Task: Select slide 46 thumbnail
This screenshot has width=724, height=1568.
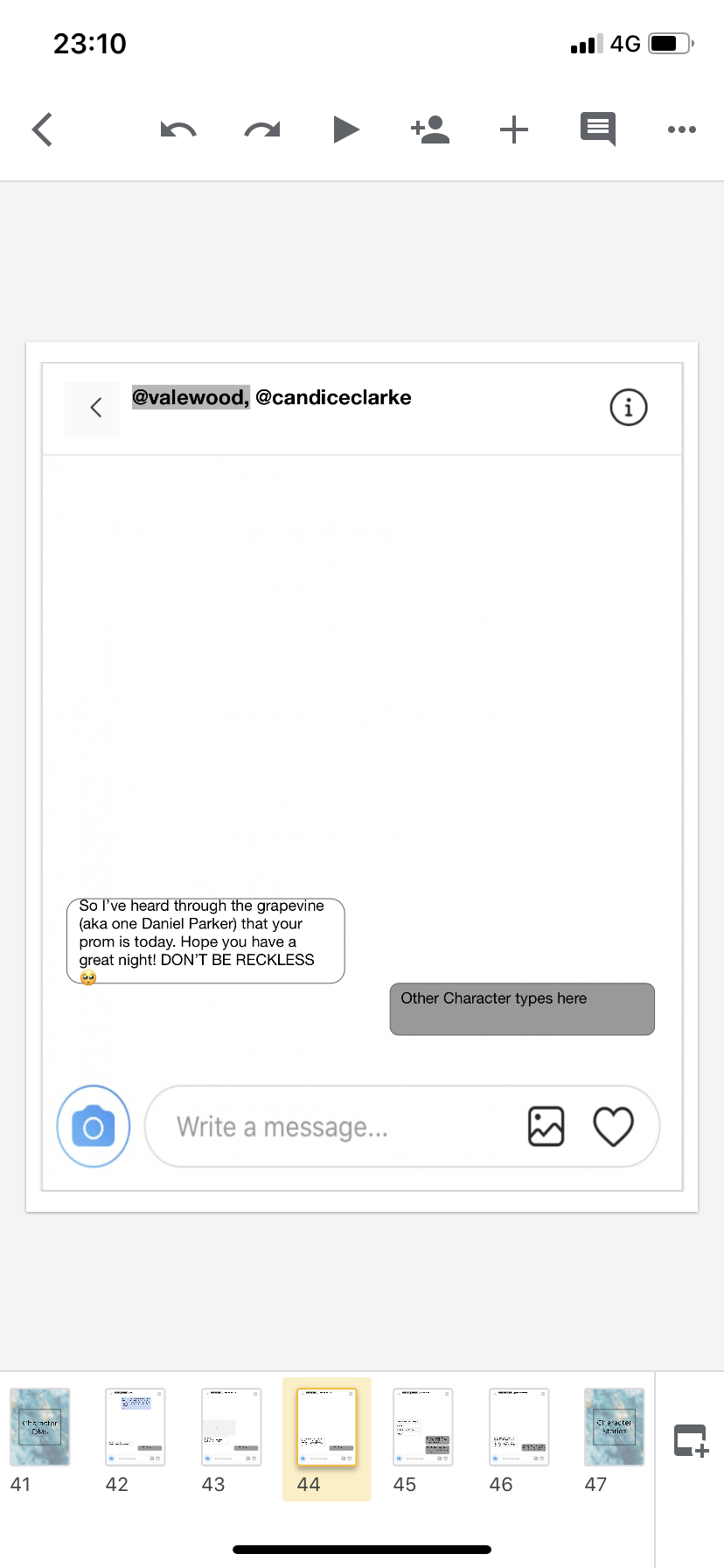Action: point(519,1427)
